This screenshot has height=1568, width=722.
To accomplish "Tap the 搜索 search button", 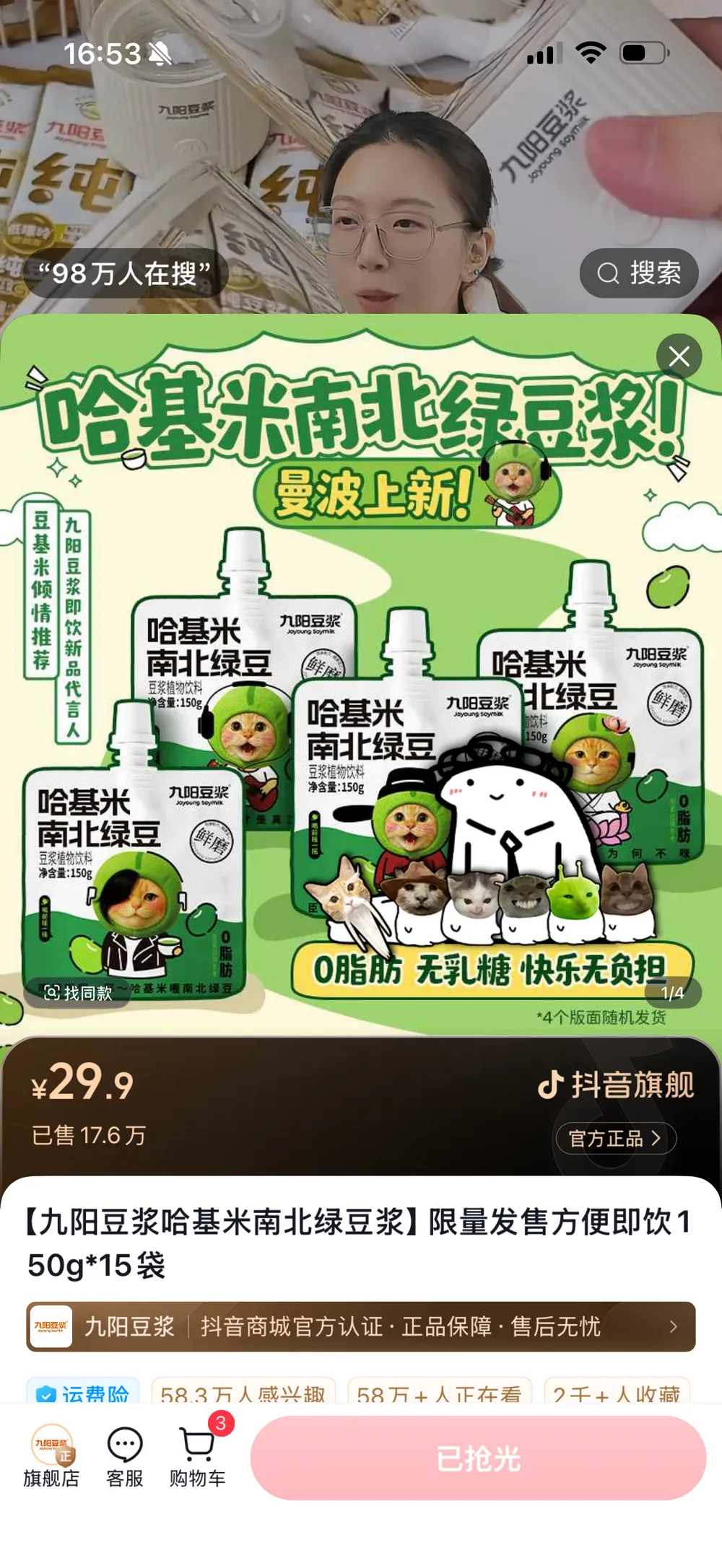I will point(639,273).
